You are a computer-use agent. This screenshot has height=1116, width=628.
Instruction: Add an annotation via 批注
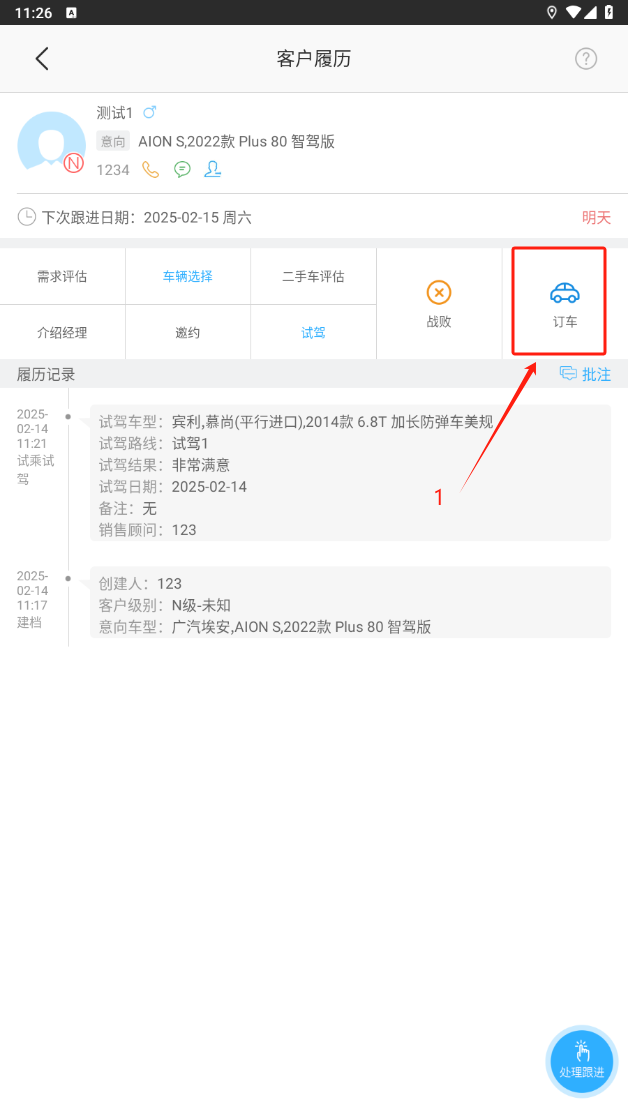(585, 374)
